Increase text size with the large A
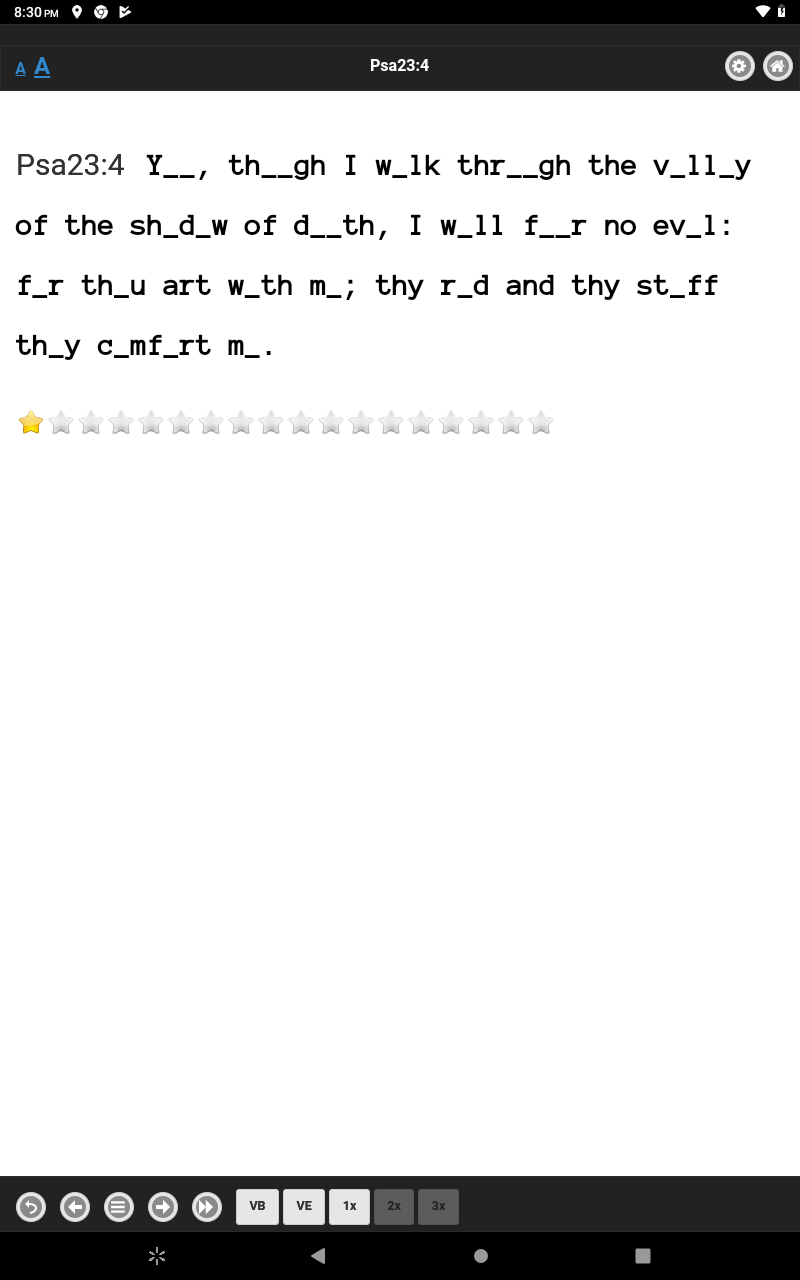 coord(42,67)
